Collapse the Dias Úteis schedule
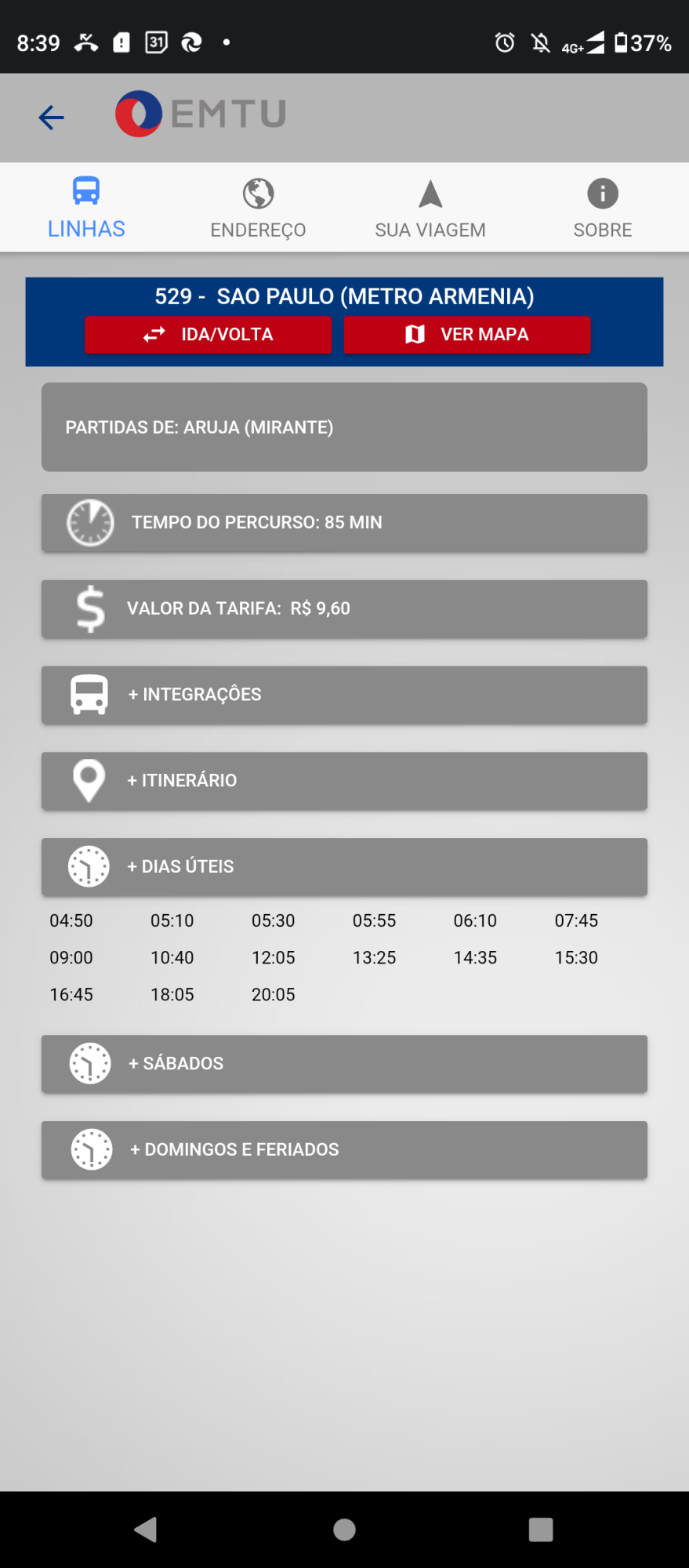689x1568 pixels. (x=344, y=867)
